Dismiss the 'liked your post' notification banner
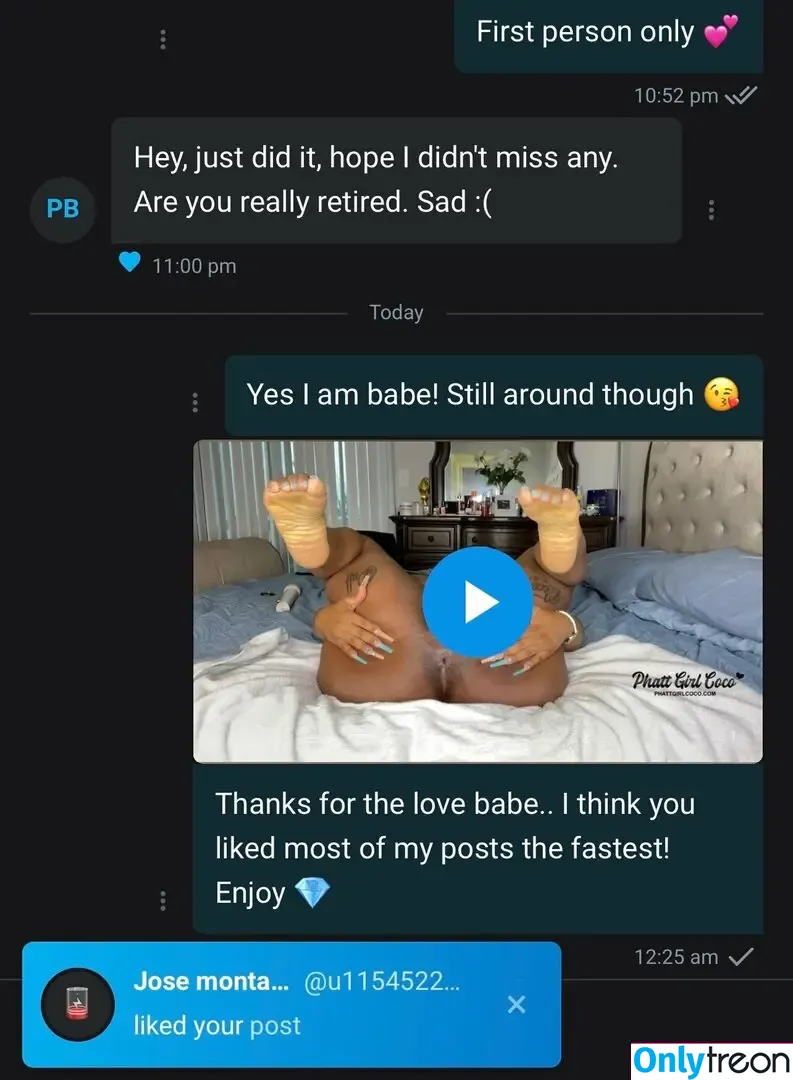Viewport: 793px width, 1080px height. tap(516, 1004)
